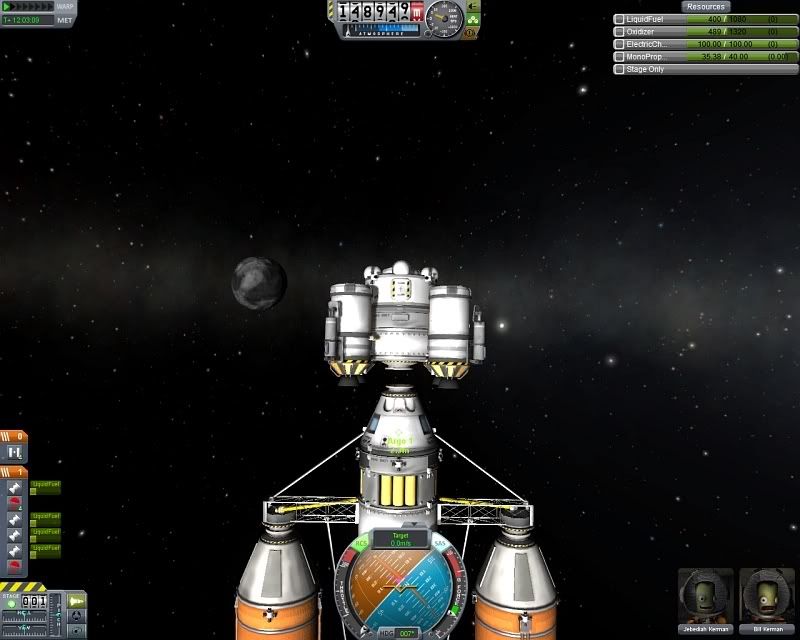The width and height of the screenshot is (800, 640).
Task: Select the stage 0 decoupler icon
Action: click(x=14, y=453)
